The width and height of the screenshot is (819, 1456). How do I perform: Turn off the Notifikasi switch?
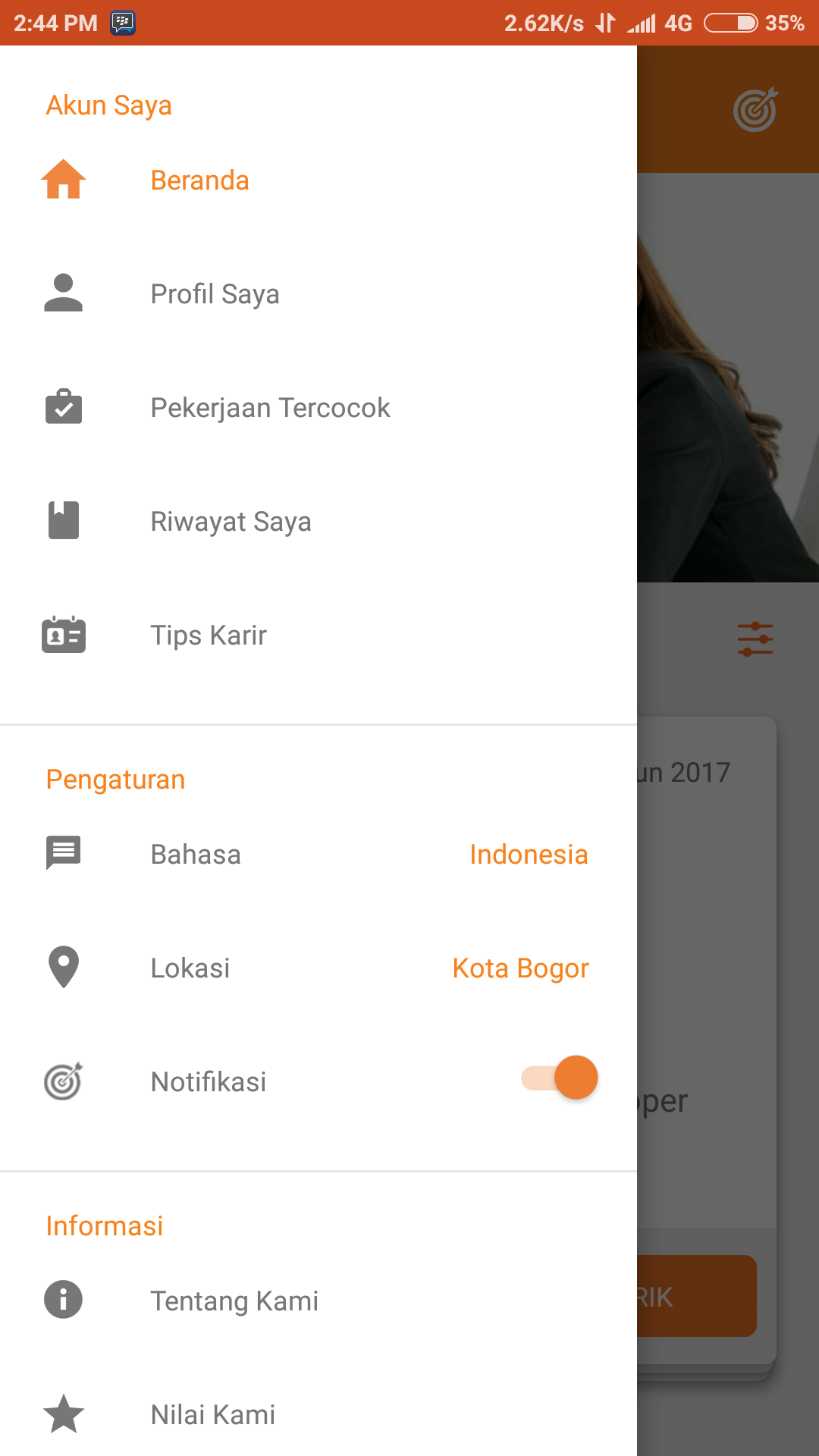560,1078
